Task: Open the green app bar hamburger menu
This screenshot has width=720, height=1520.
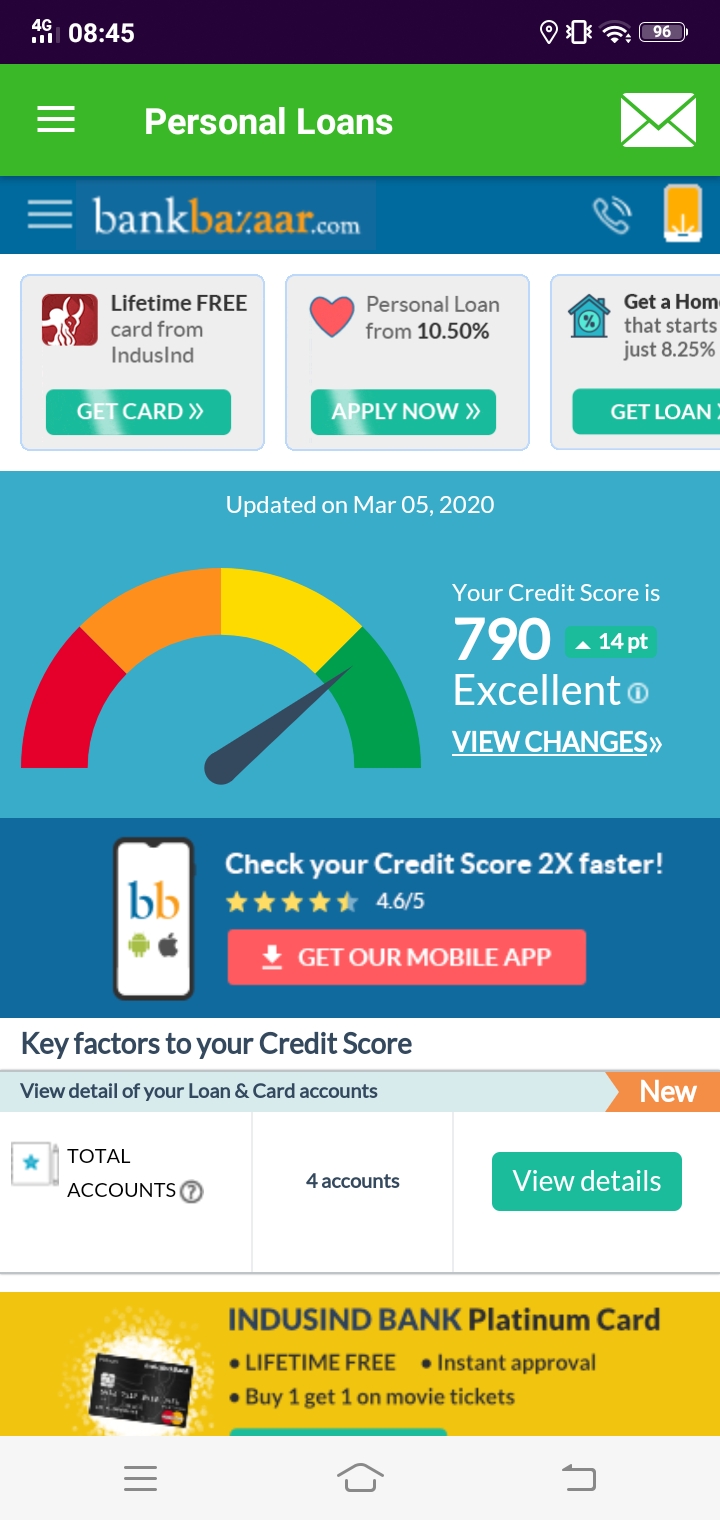Action: 56,121
